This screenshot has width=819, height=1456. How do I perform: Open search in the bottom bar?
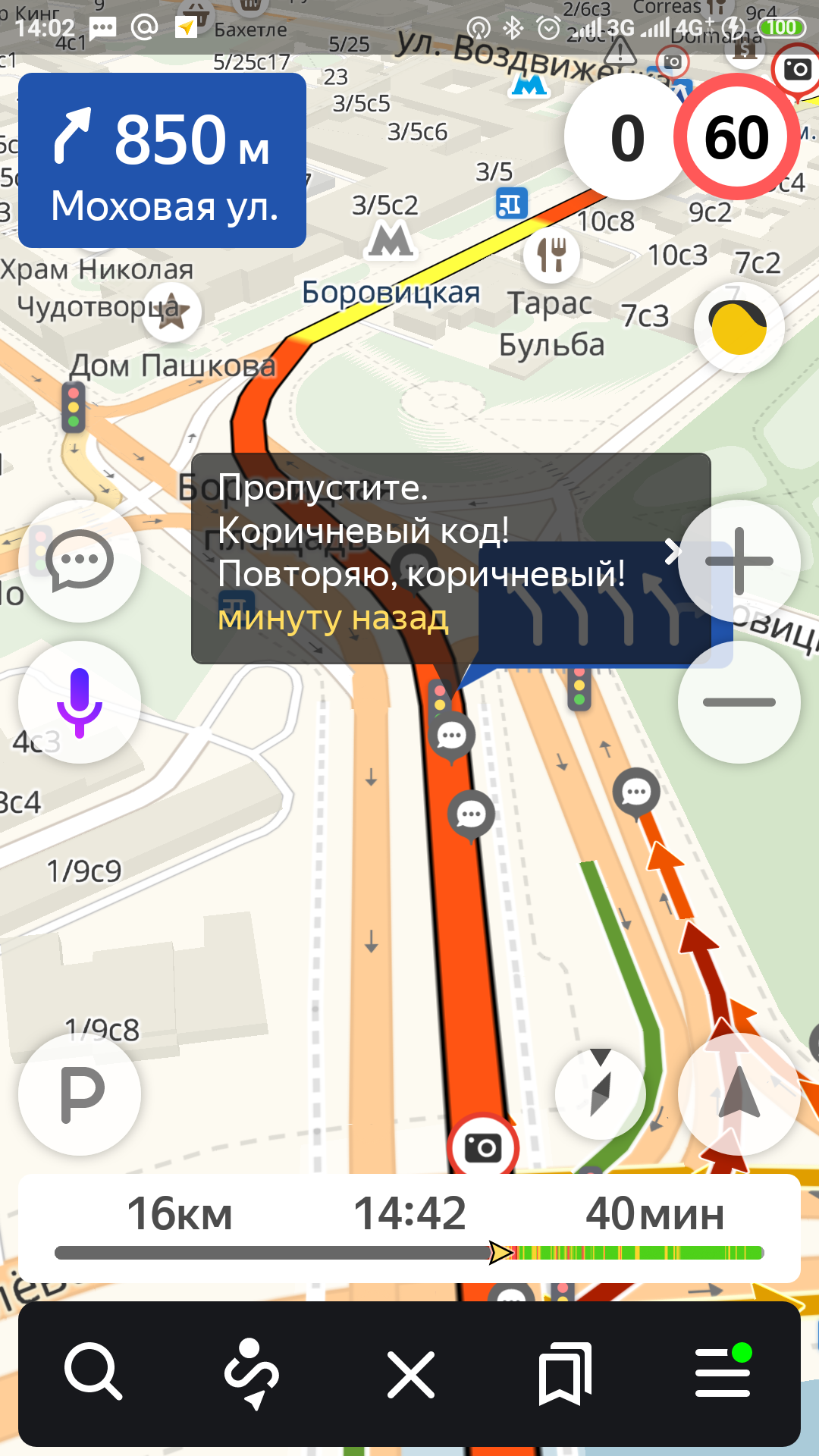pyautogui.click(x=93, y=1372)
